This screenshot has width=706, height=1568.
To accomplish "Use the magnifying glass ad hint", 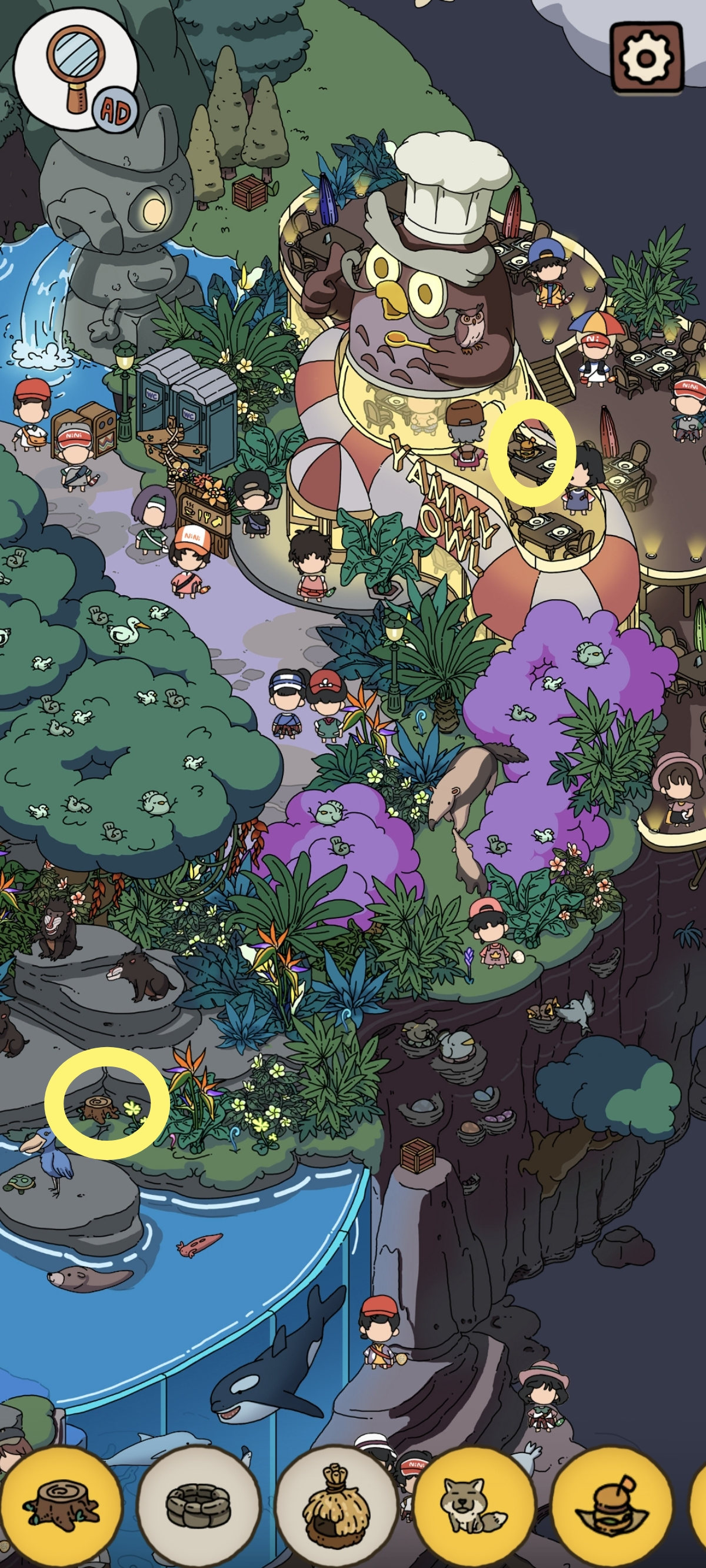I will [x=76, y=73].
